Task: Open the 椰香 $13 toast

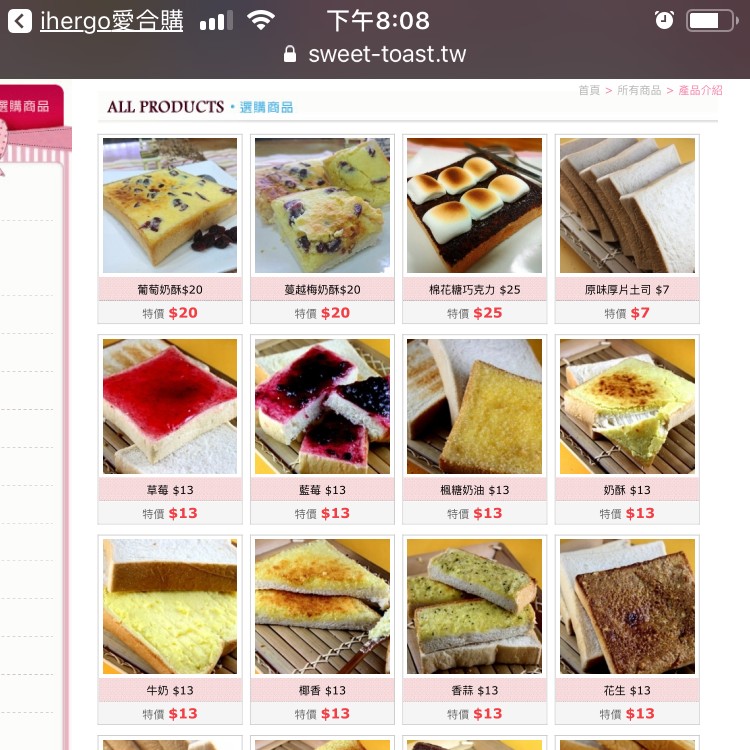Action: click(322, 607)
